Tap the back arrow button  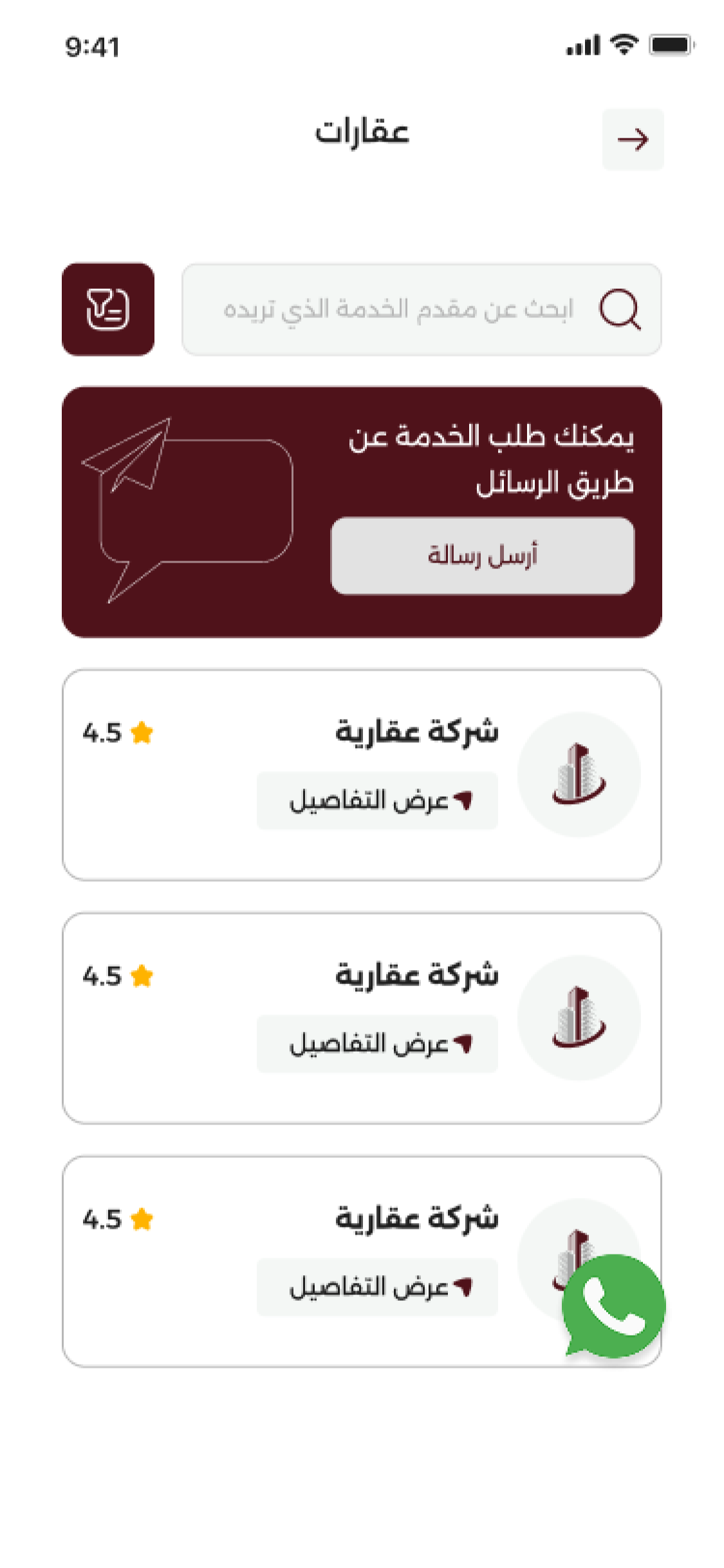point(633,139)
